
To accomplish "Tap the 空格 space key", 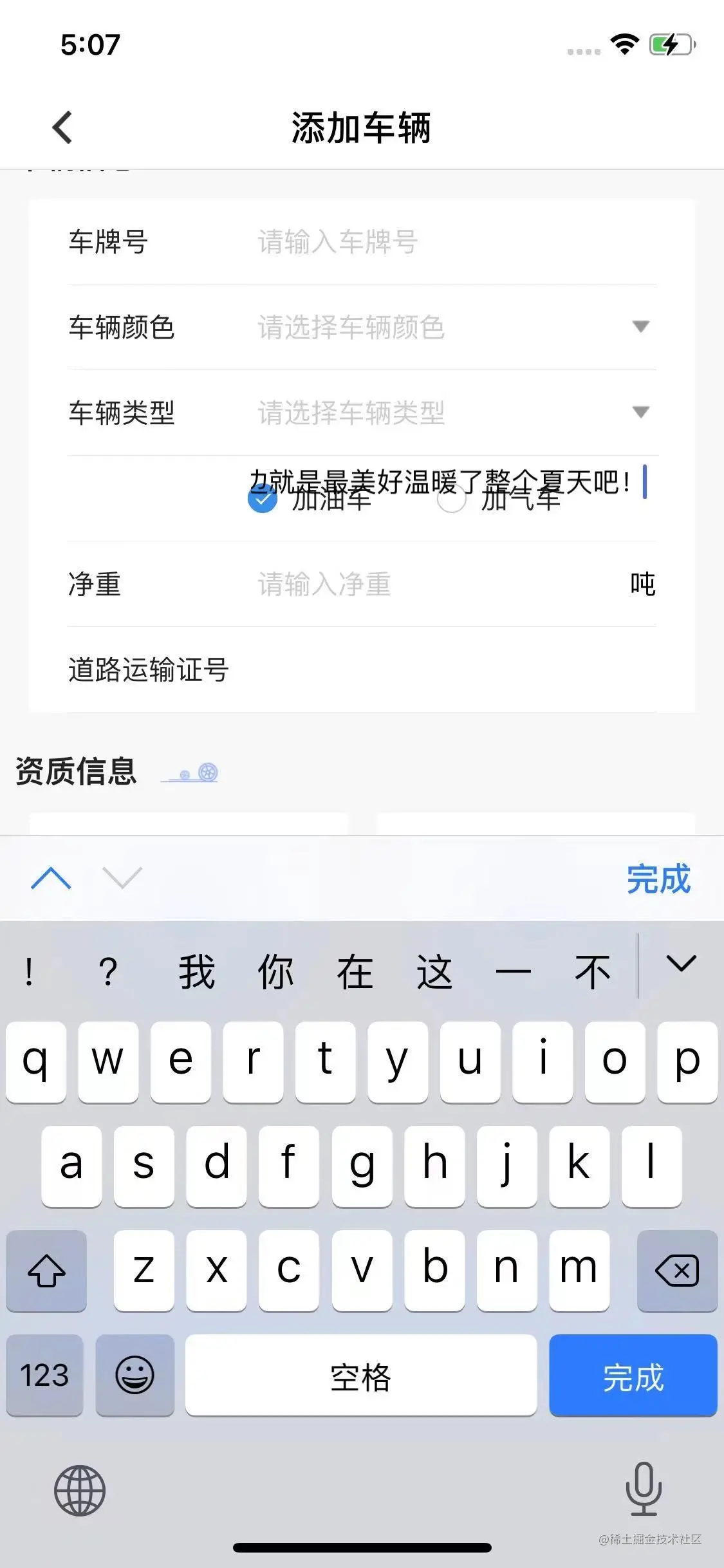I will pyautogui.click(x=360, y=1376).
